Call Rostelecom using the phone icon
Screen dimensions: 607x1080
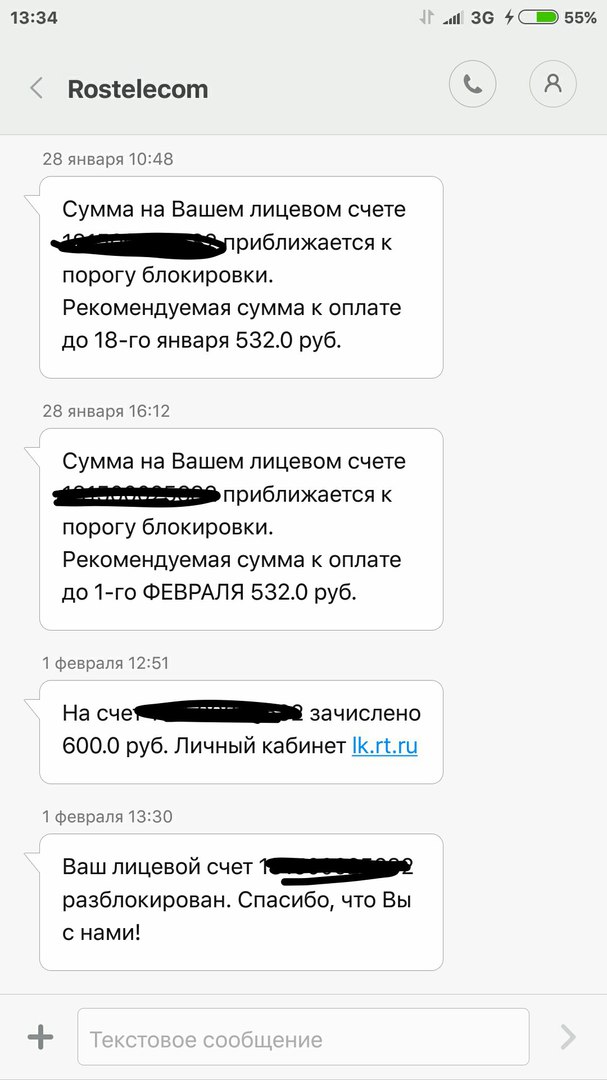click(x=472, y=85)
